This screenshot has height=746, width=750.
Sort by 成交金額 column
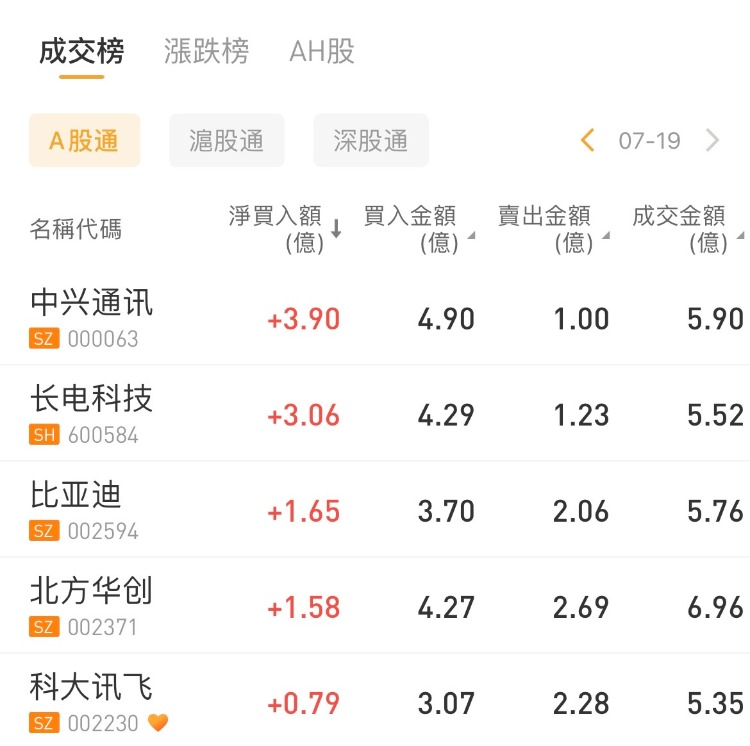pos(686,229)
